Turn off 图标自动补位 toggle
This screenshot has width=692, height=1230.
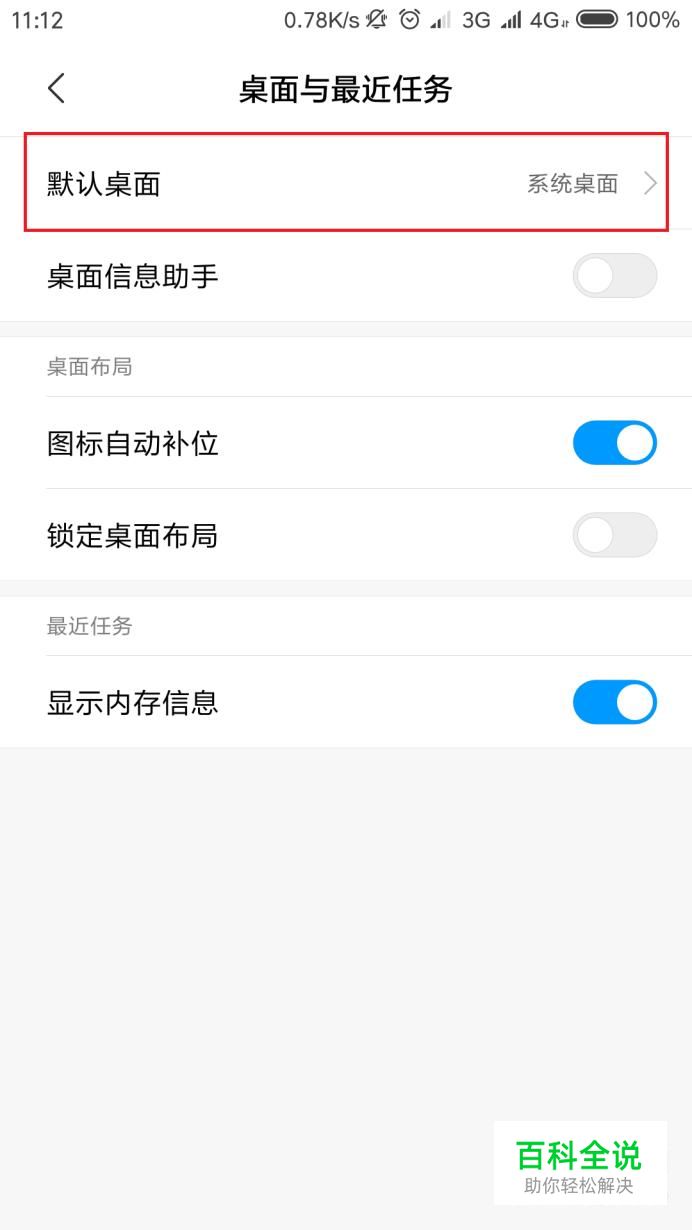[x=615, y=443]
